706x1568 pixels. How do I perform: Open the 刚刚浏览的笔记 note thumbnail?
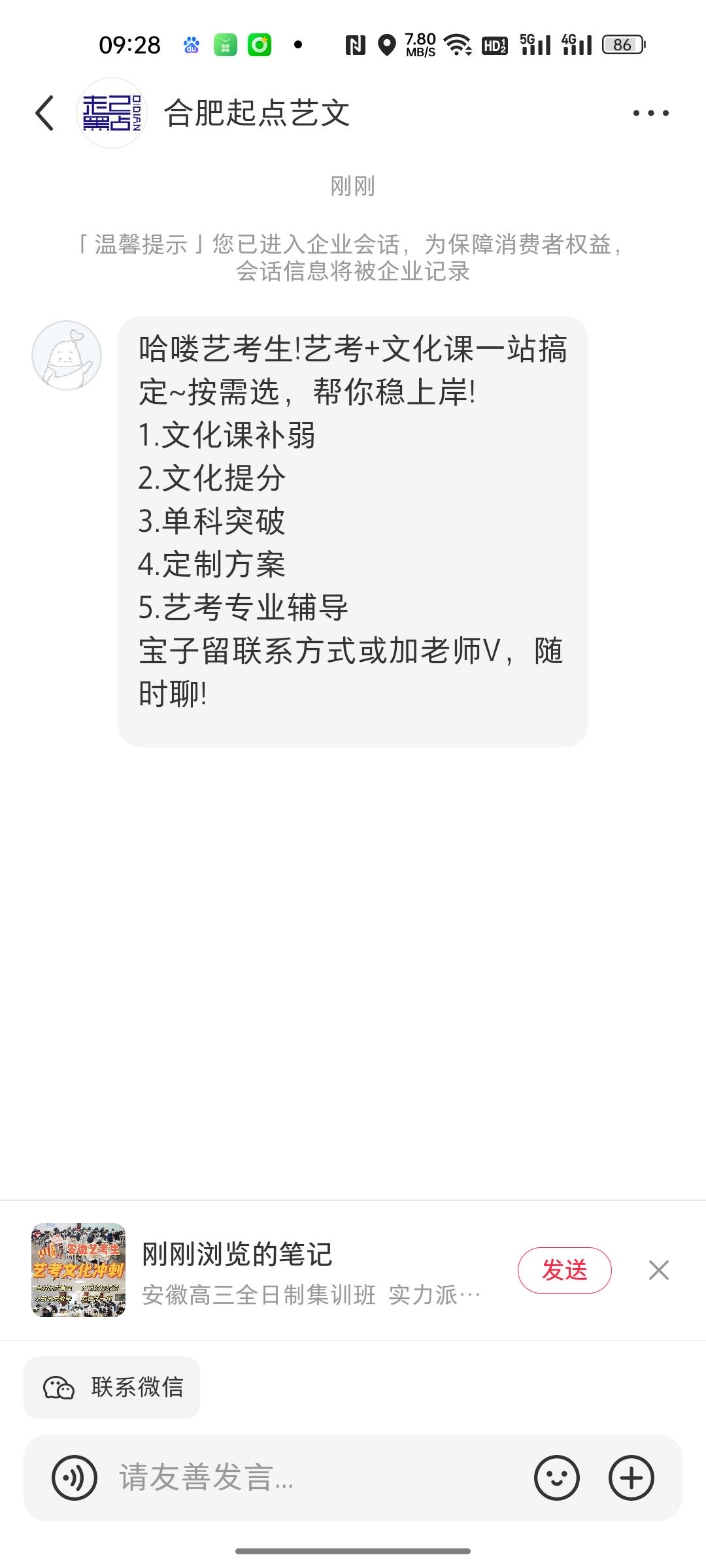pyautogui.click(x=78, y=1270)
